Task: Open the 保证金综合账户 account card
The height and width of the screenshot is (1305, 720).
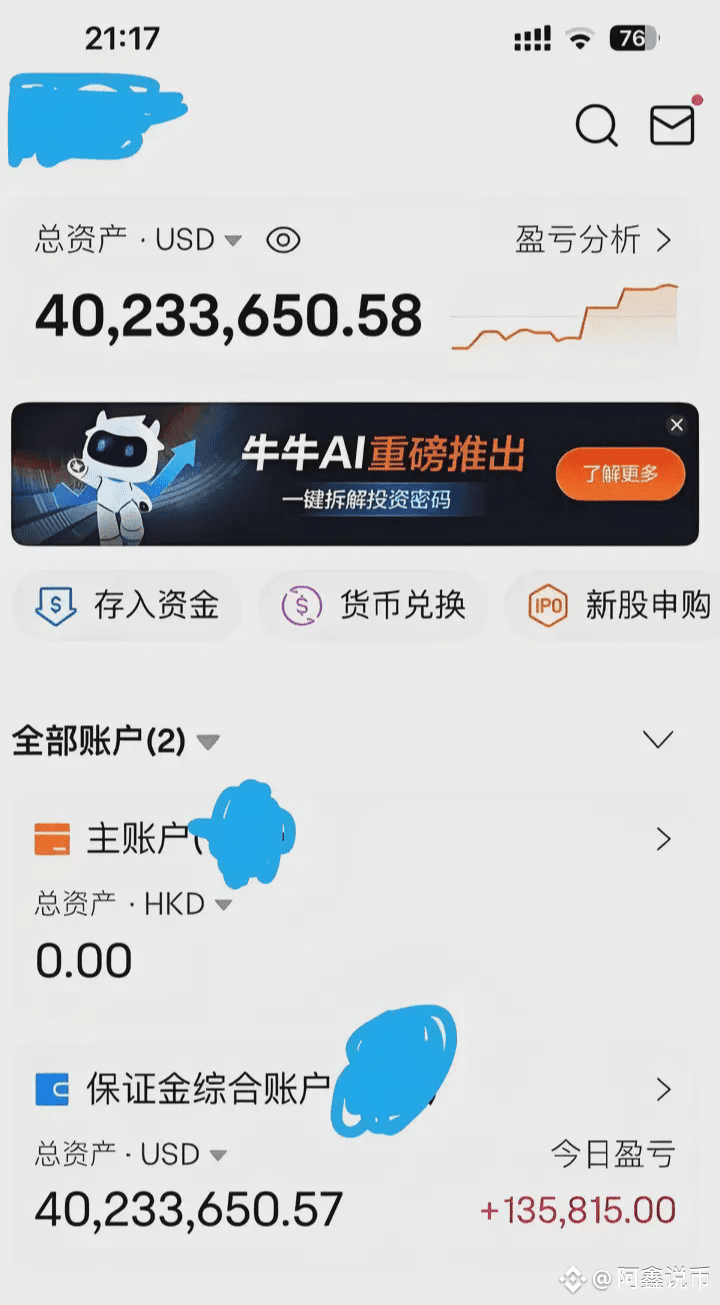Action: (355, 1150)
